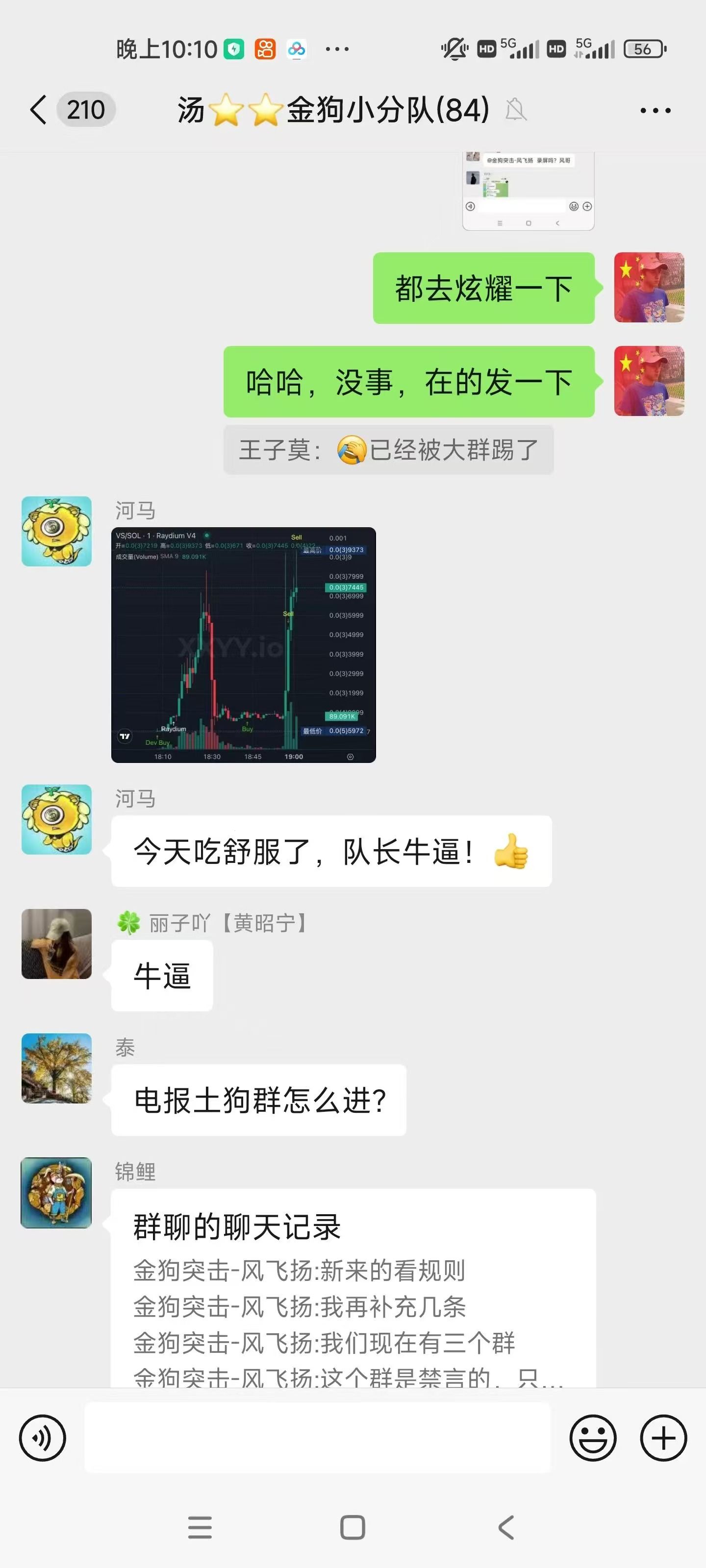Open 泰's profile avatar
Image resolution: width=706 pixels, height=1568 pixels.
[57, 1068]
